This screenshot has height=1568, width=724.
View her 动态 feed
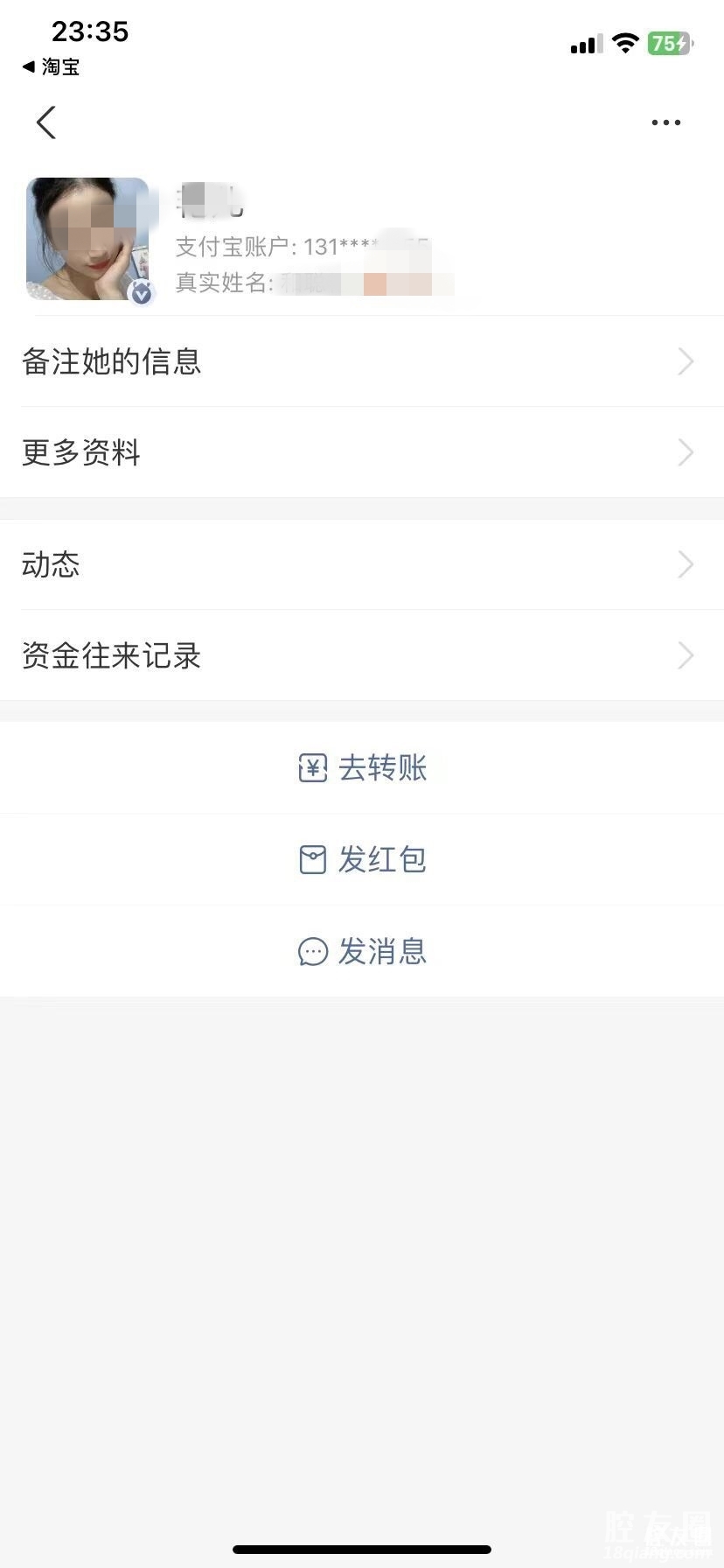[x=362, y=564]
